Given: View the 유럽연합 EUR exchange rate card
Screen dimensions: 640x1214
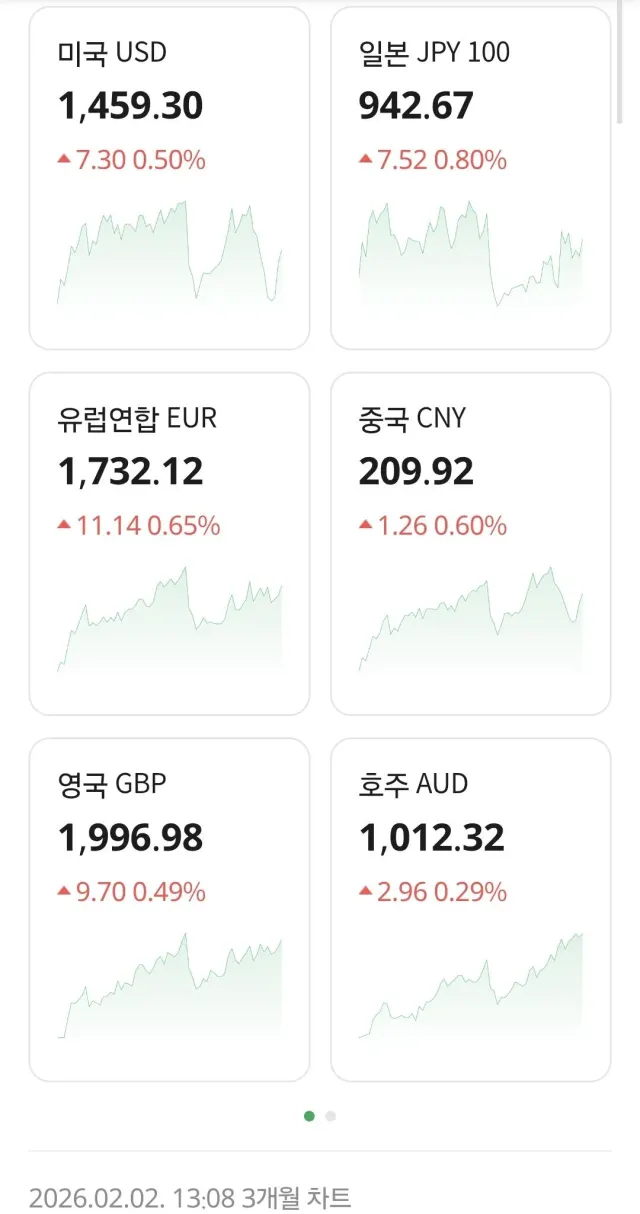Looking at the screenshot, I should (169, 543).
